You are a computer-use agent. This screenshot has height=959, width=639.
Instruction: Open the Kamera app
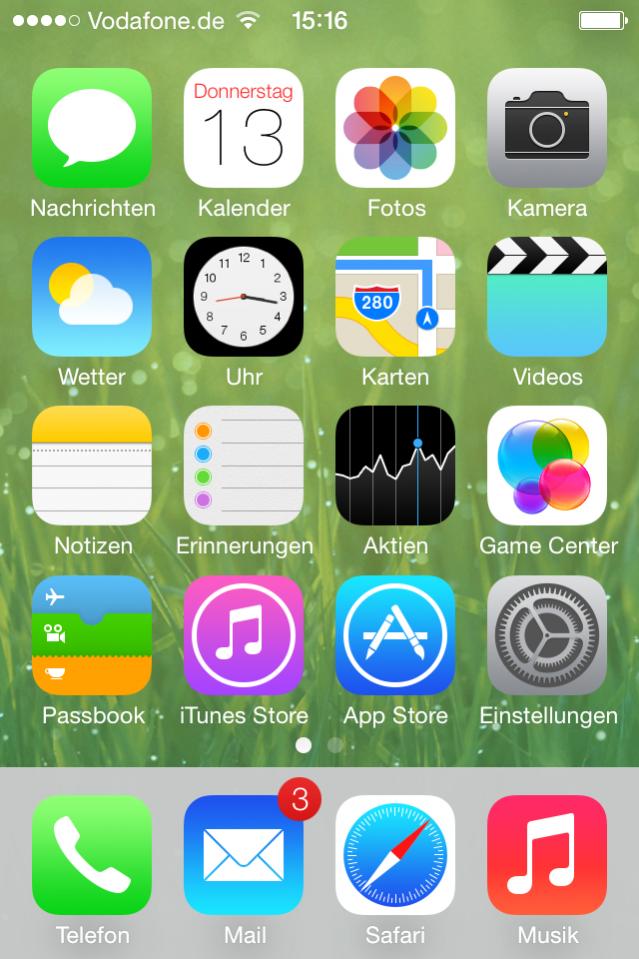click(546, 128)
